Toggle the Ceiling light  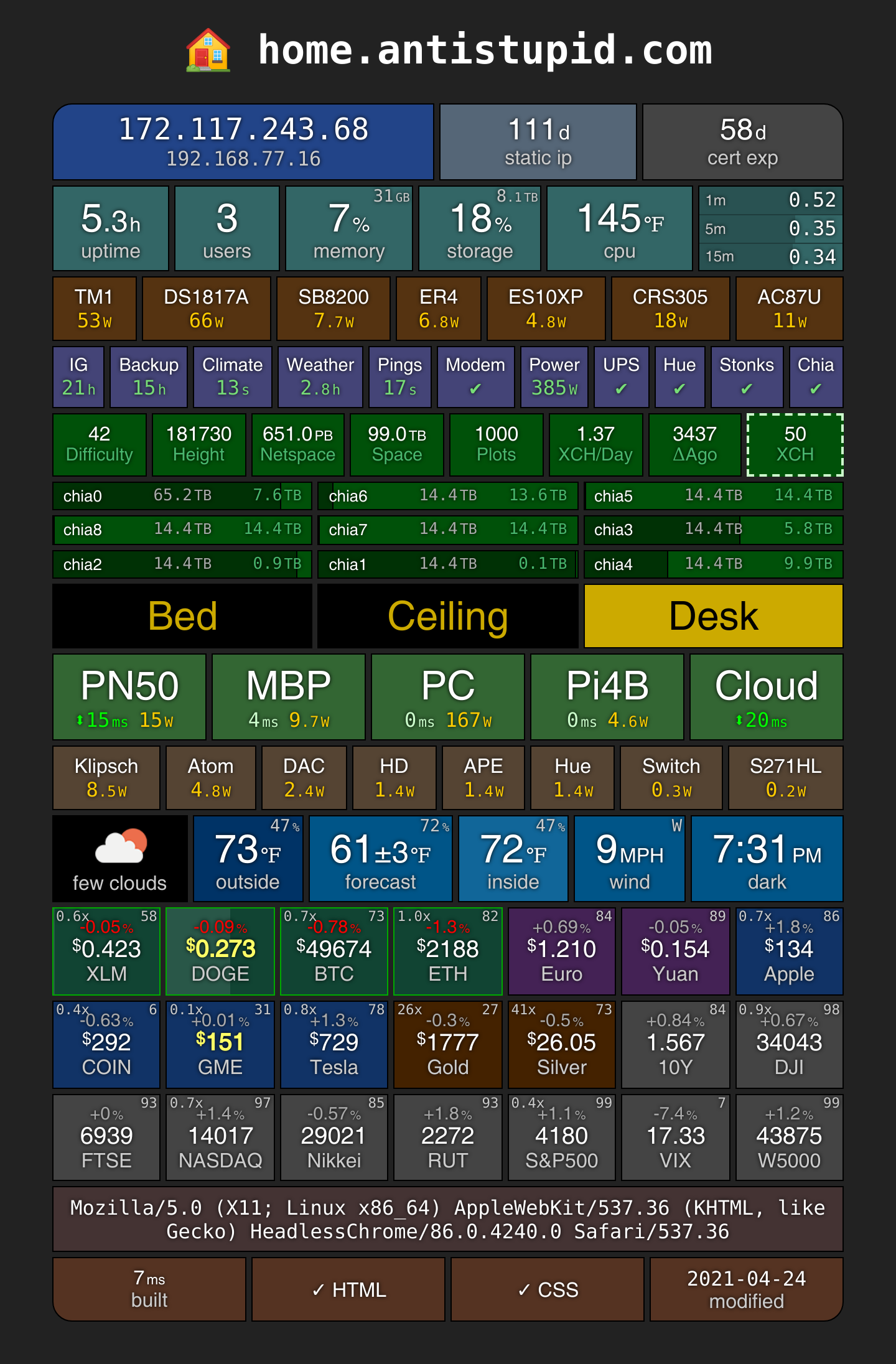click(x=448, y=616)
